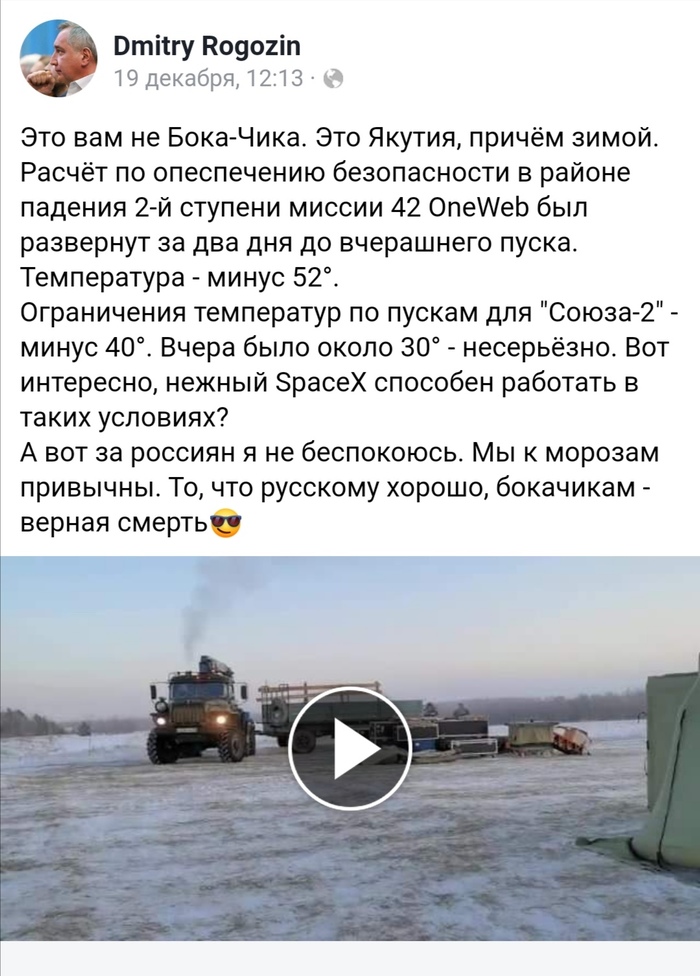Open the Dmitry Rogozin profile name link
Screen dimensions: 700x976
coord(207,46)
